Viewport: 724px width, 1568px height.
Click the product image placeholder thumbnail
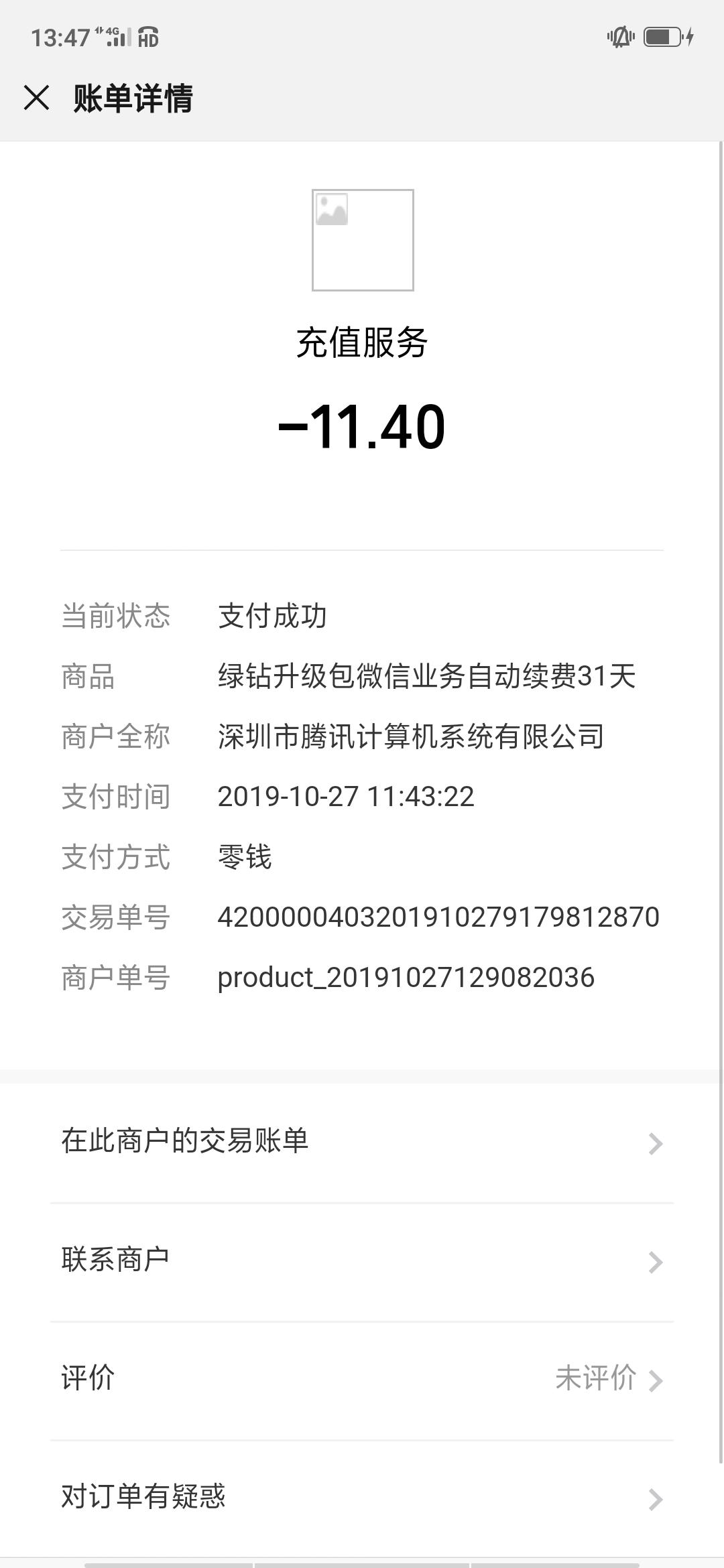(362, 241)
